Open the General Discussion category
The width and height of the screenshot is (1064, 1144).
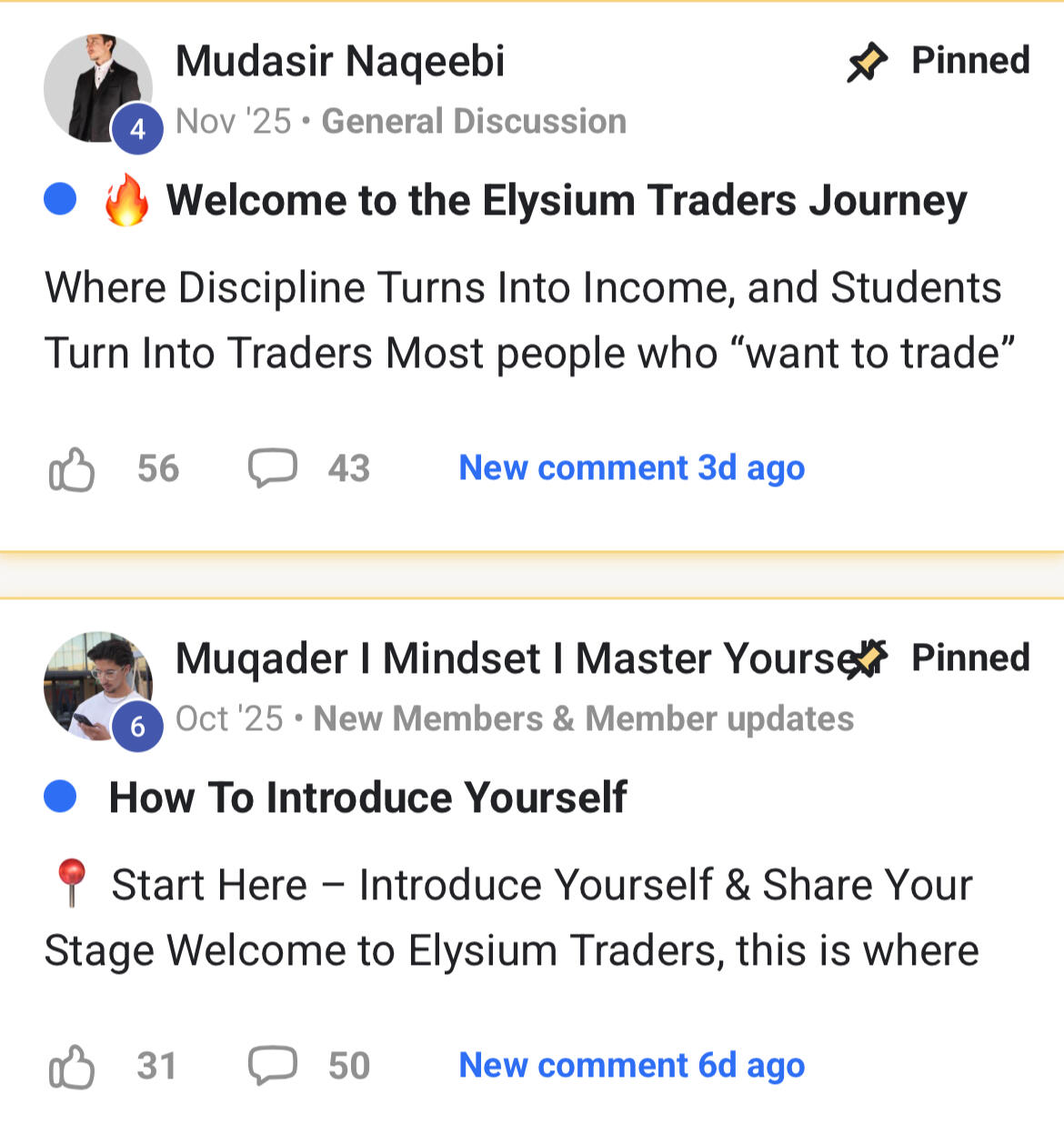tap(474, 122)
